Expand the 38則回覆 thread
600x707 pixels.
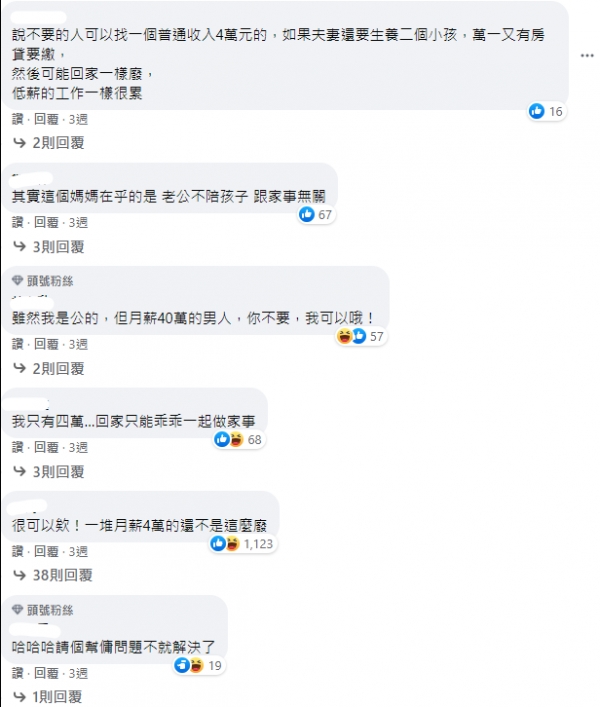pos(60,575)
